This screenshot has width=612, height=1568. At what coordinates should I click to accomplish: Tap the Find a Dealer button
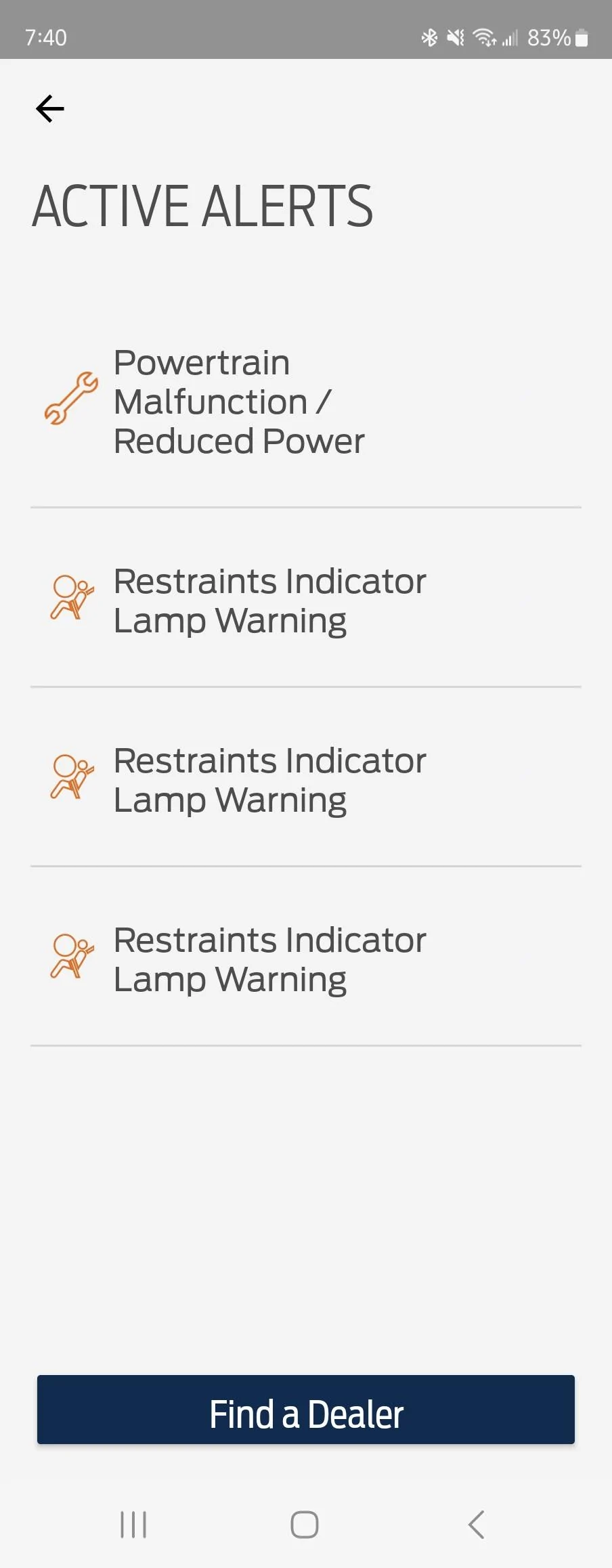coord(306,1414)
